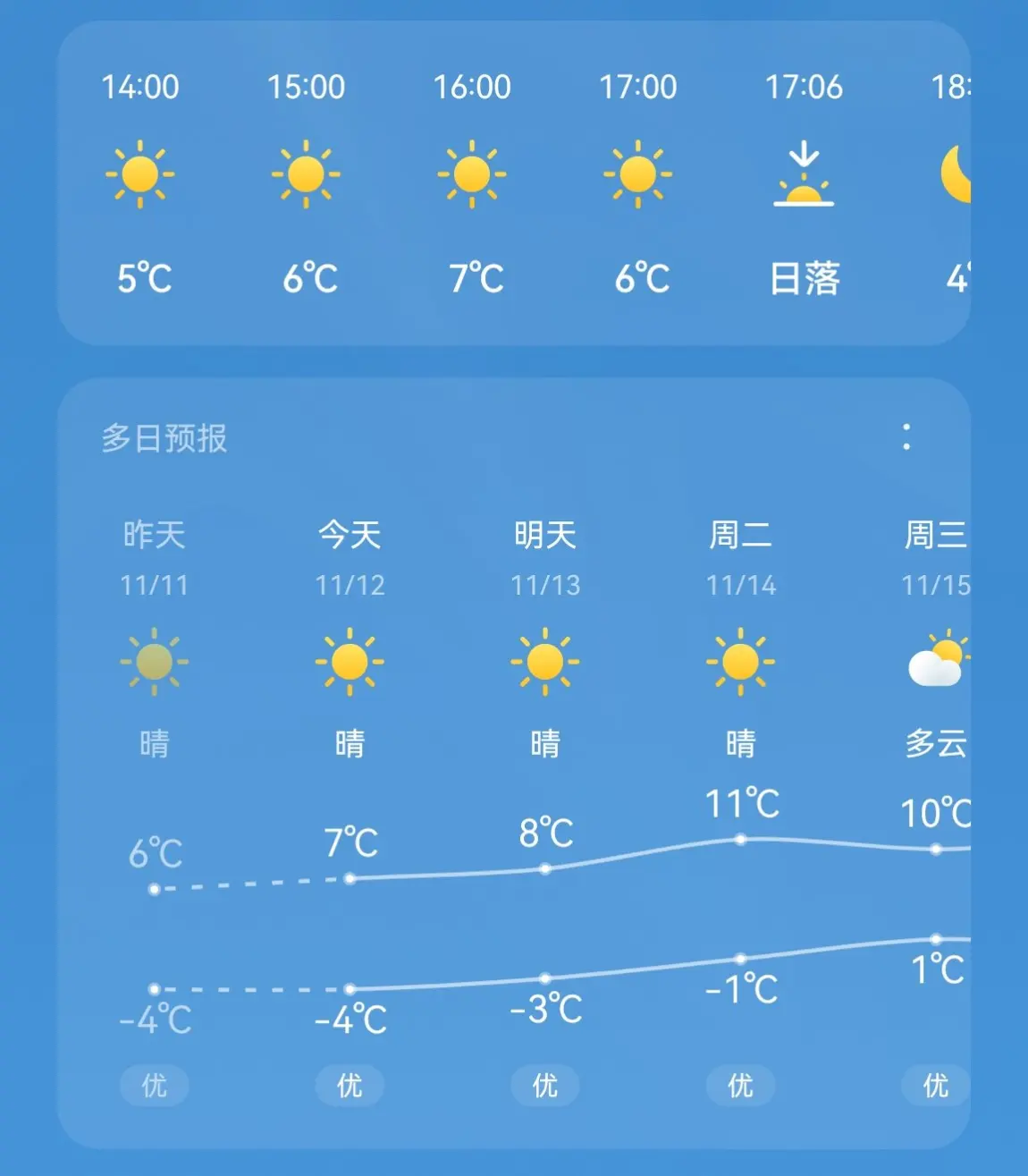The height and width of the screenshot is (1176, 1028).
Task: Open the hourly forecast card at 16:00
Action: (x=472, y=183)
